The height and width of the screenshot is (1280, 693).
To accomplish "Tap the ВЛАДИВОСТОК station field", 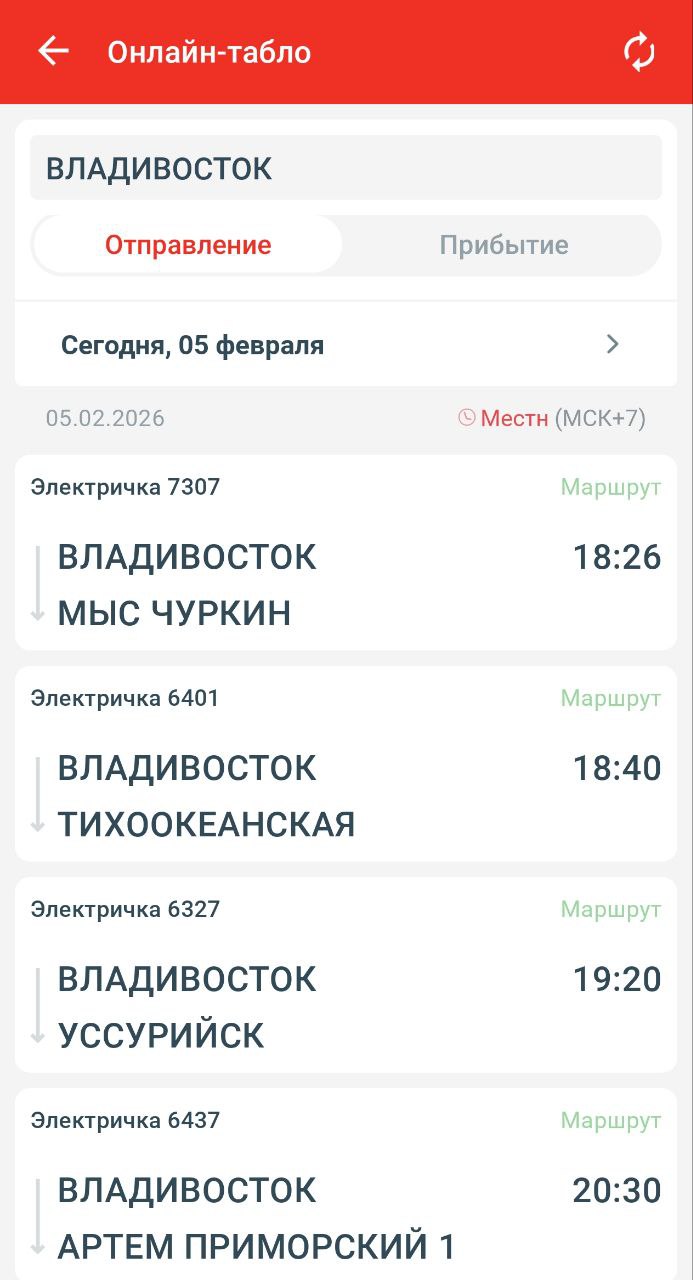I will point(345,168).
